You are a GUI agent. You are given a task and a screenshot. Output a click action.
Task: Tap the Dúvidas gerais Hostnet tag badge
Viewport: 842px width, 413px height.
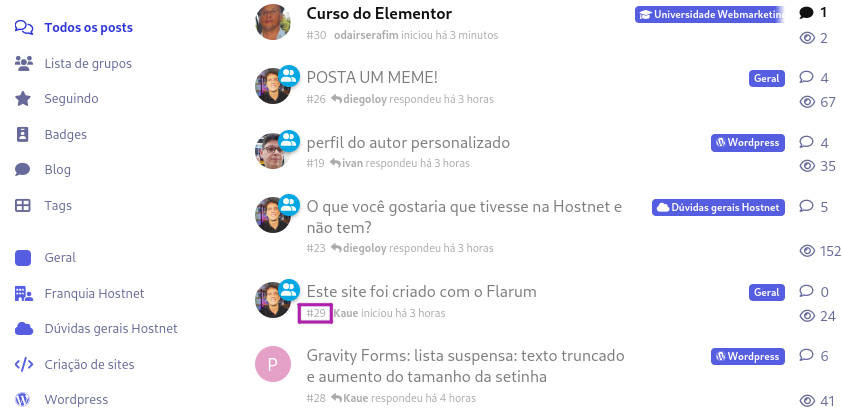pyautogui.click(x=718, y=207)
